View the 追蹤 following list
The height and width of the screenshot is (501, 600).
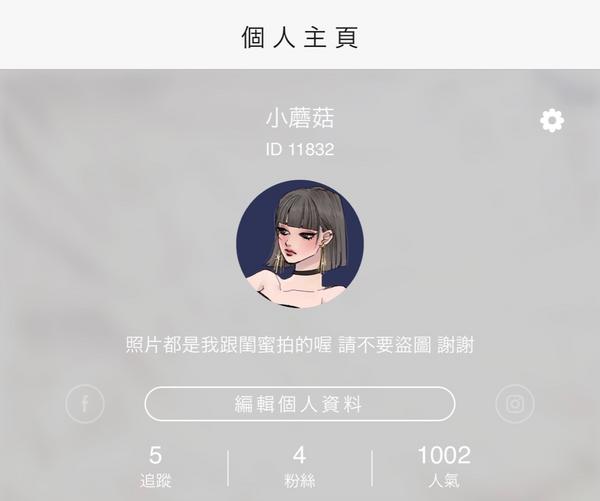155,467
